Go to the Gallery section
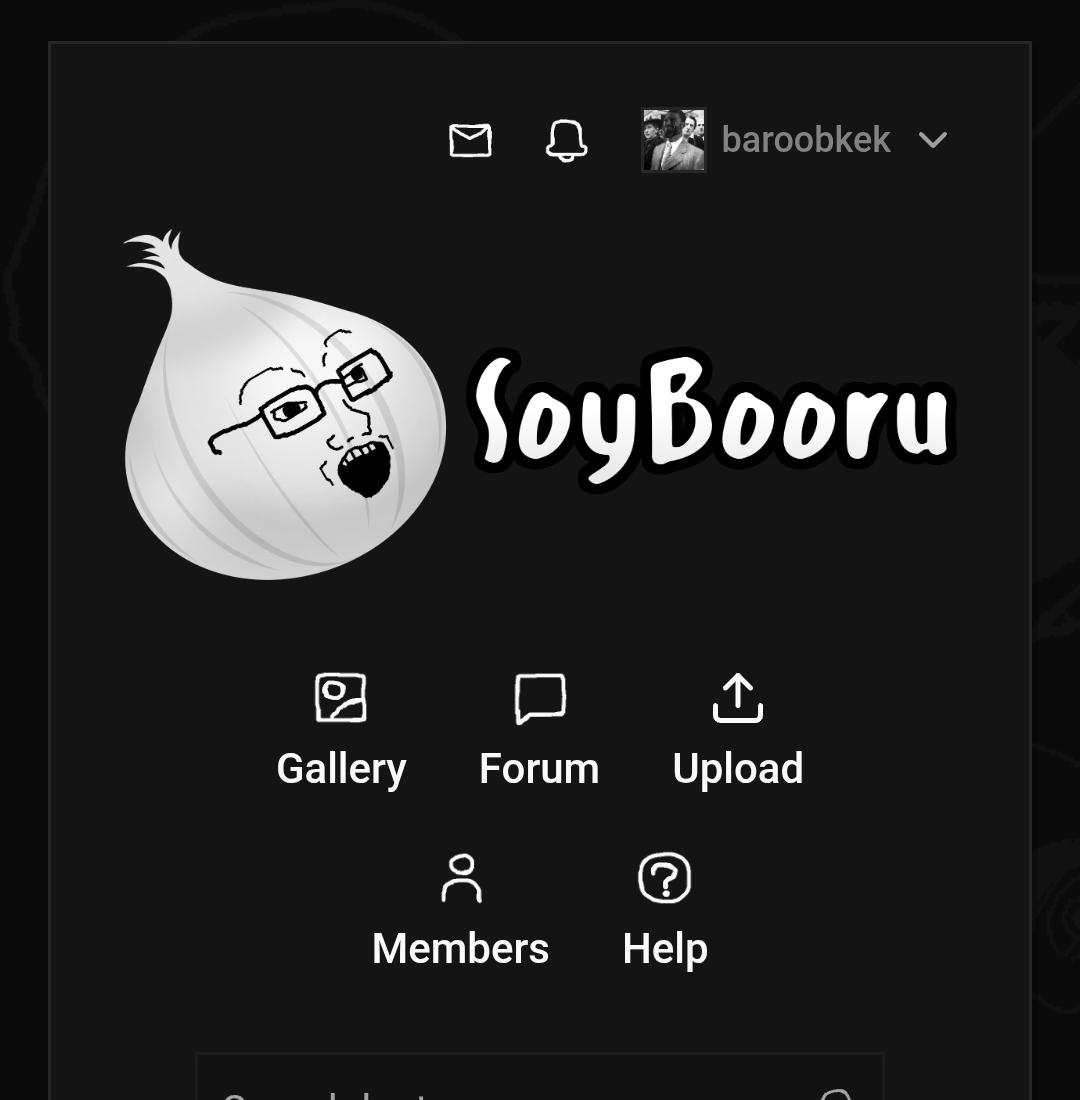 tap(341, 730)
